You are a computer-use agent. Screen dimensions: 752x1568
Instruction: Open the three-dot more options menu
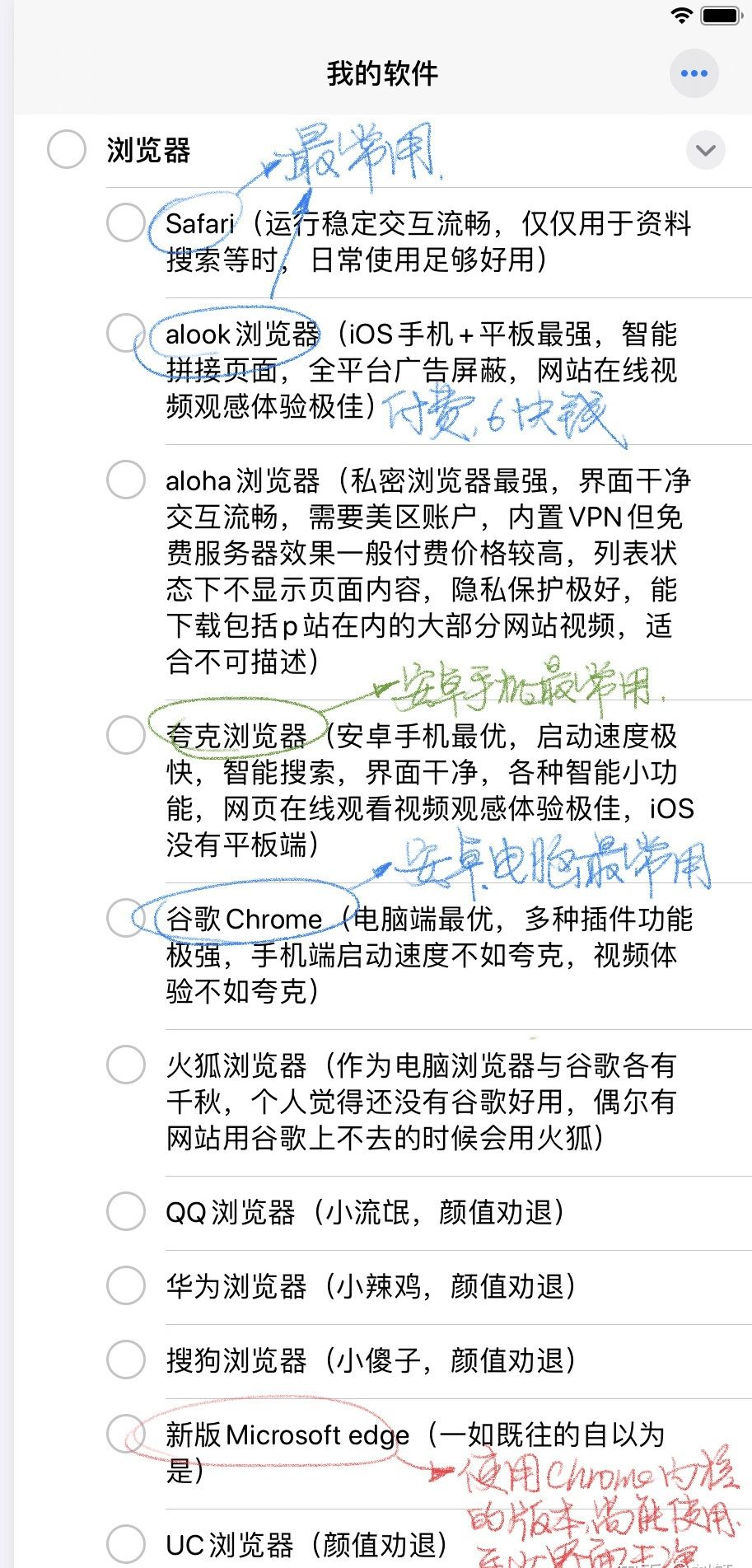(694, 73)
